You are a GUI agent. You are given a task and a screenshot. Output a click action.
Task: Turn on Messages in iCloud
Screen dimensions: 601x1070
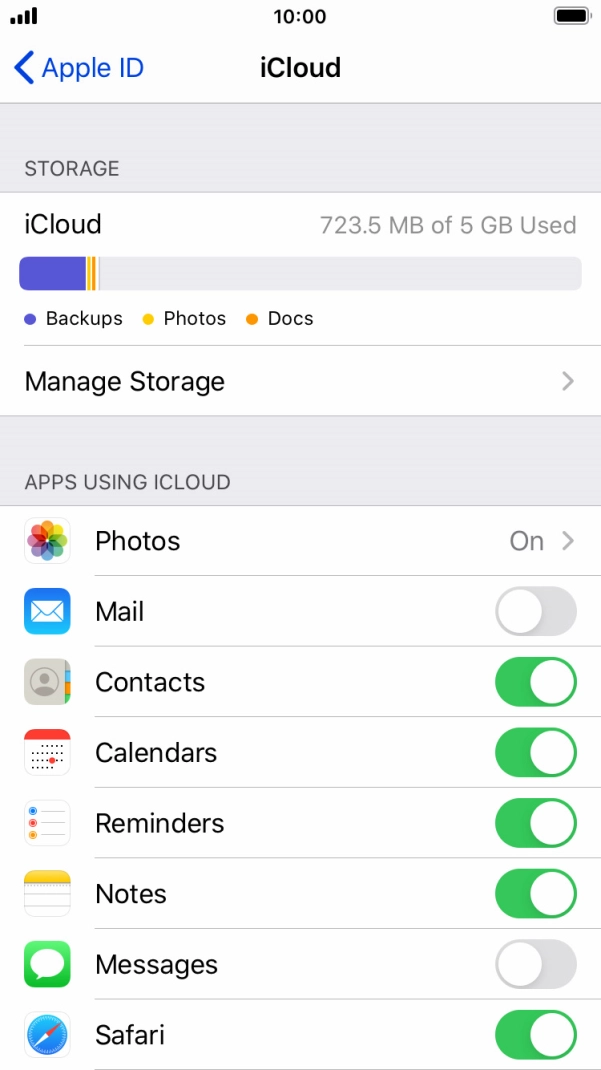point(535,965)
